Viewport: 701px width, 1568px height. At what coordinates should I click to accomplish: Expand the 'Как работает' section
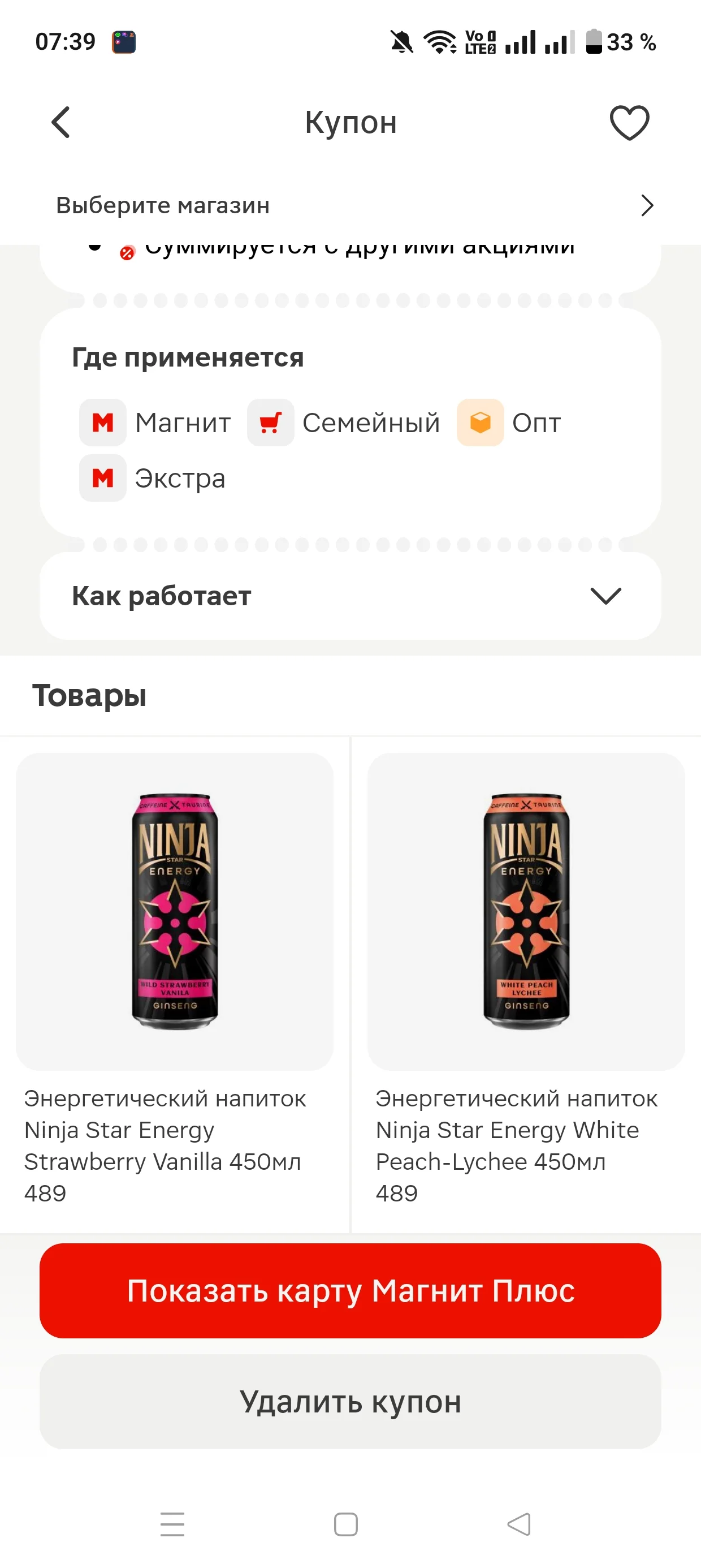point(350,596)
